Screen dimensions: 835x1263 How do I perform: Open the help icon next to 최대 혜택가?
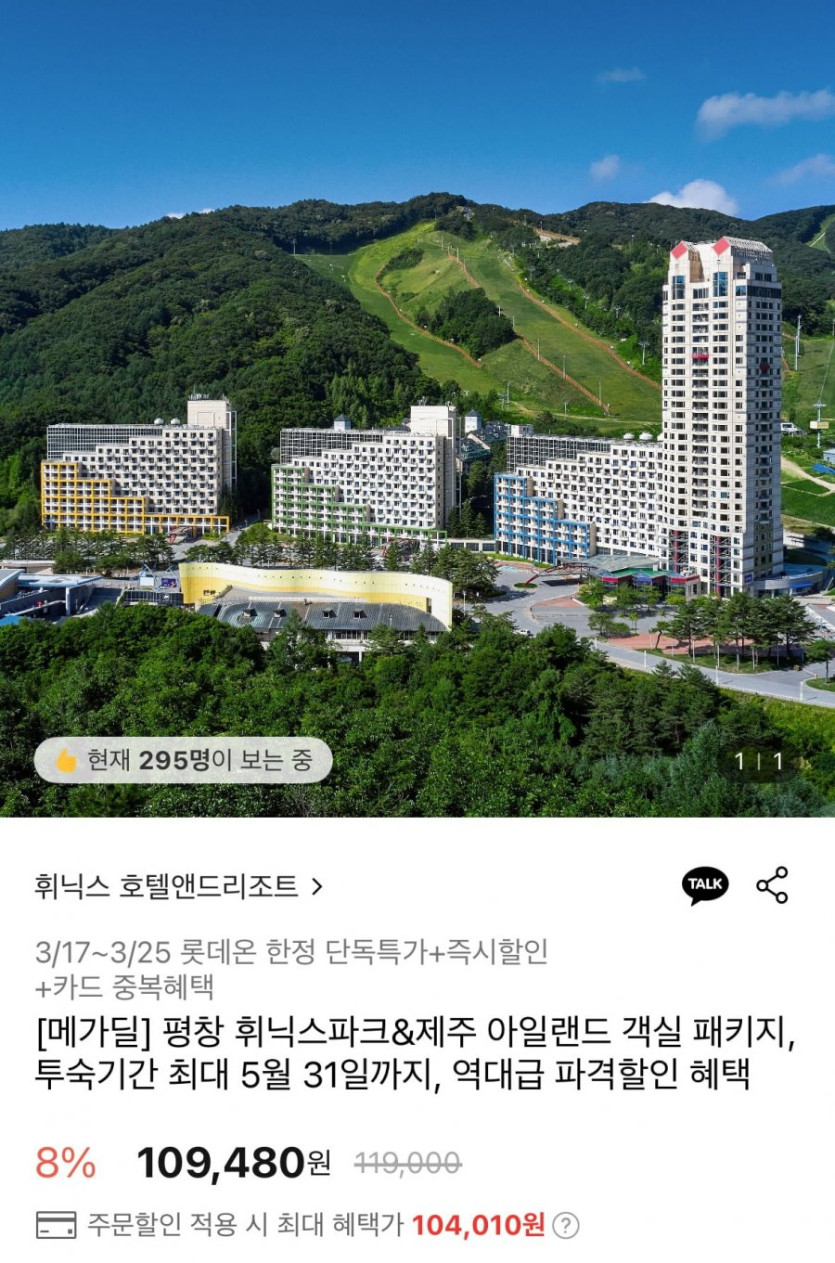coord(566,1225)
